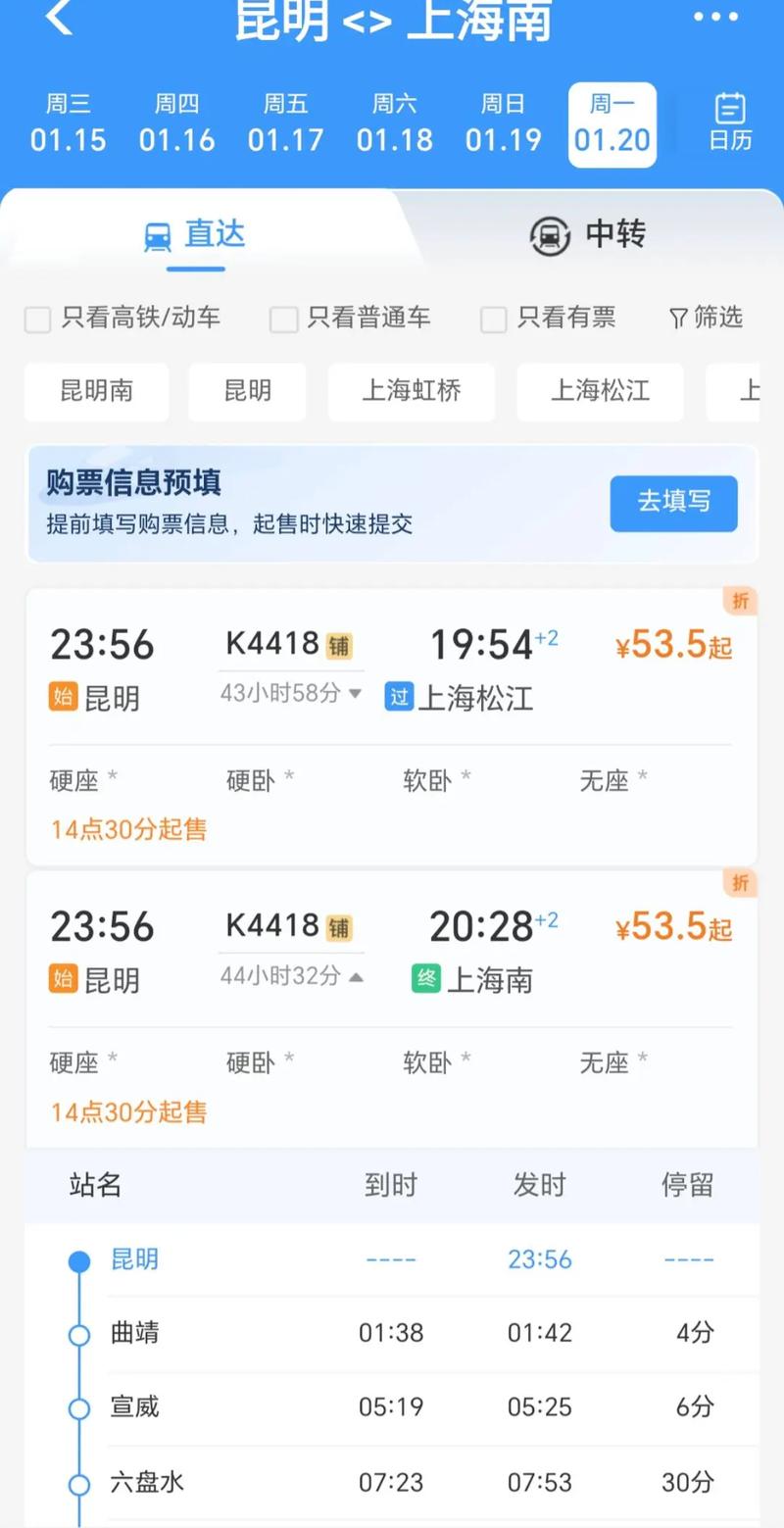Tap the blue 昆明 timeline dot marker
This screenshot has width=784, height=1528.
tap(79, 1260)
